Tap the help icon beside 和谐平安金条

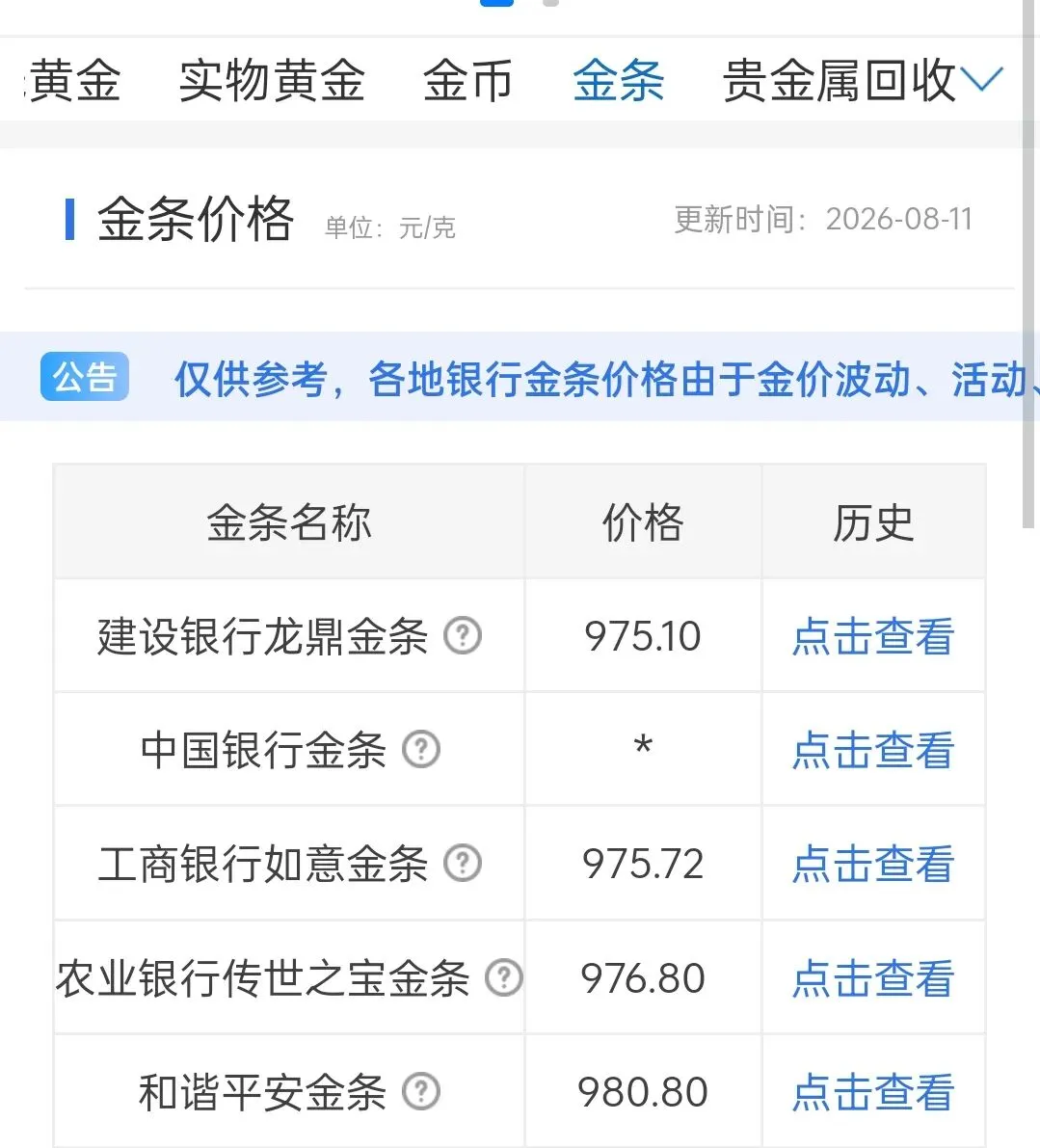pyautogui.click(x=421, y=1092)
